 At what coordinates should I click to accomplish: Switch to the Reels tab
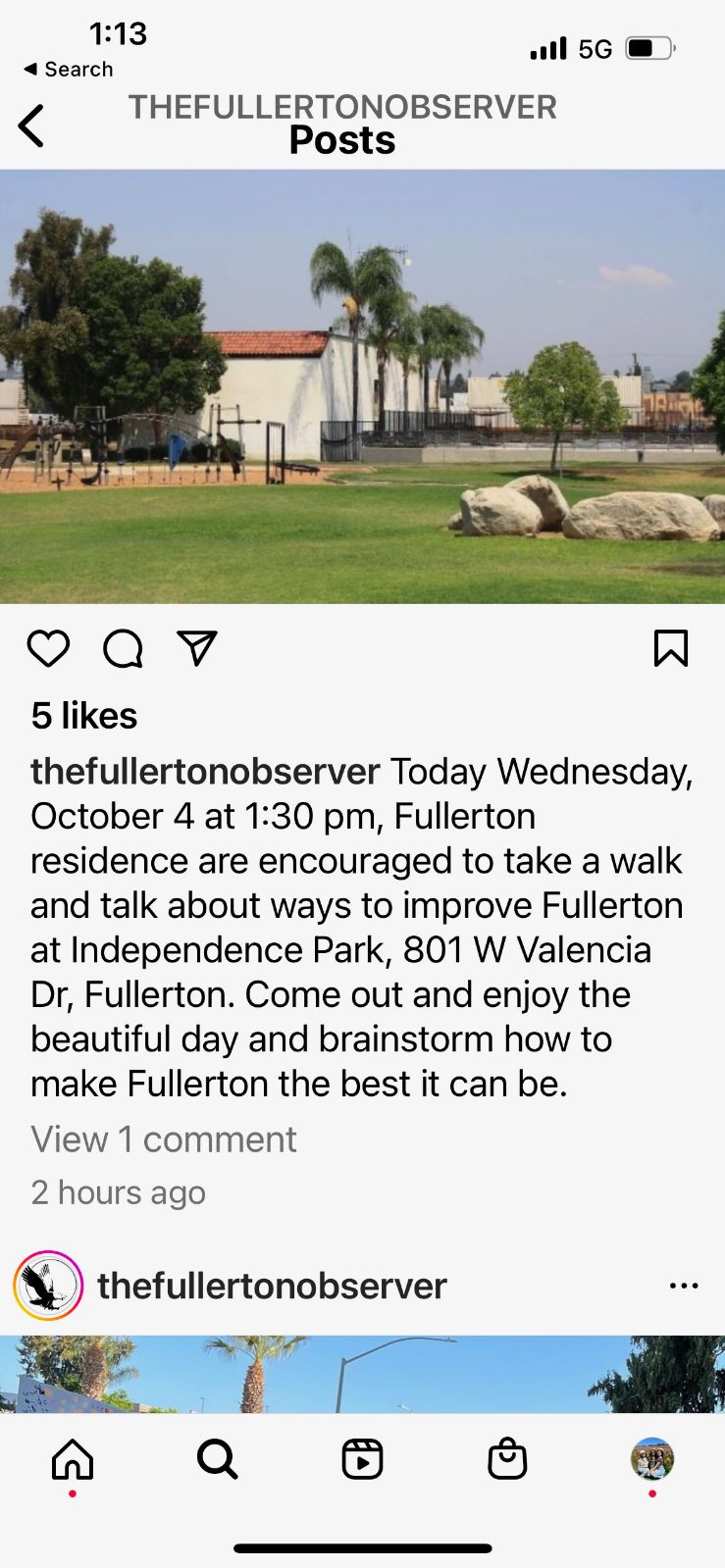tap(362, 1459)
